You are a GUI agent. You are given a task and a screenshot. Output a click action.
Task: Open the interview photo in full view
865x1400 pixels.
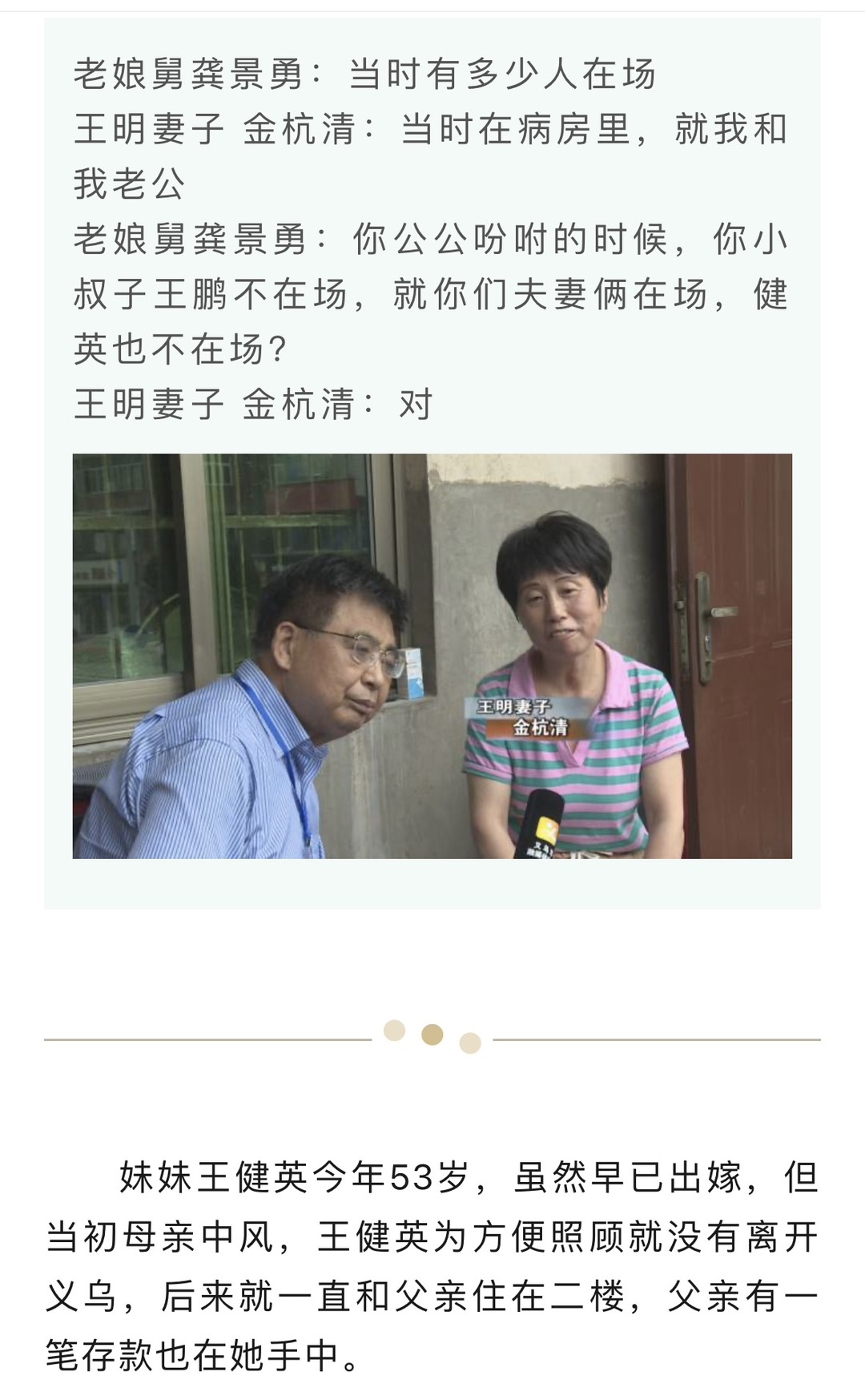(432, 656)
